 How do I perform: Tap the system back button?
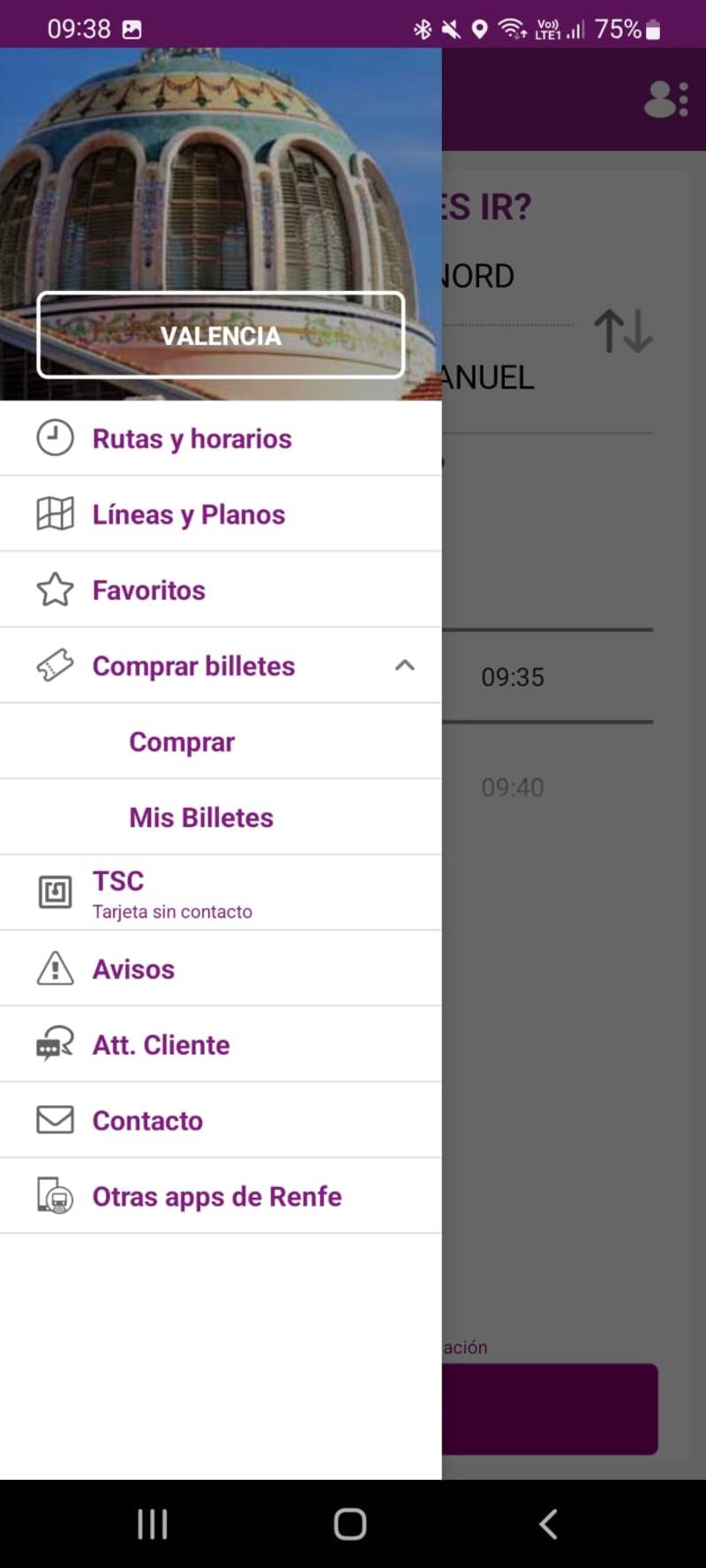point(548,1524)
